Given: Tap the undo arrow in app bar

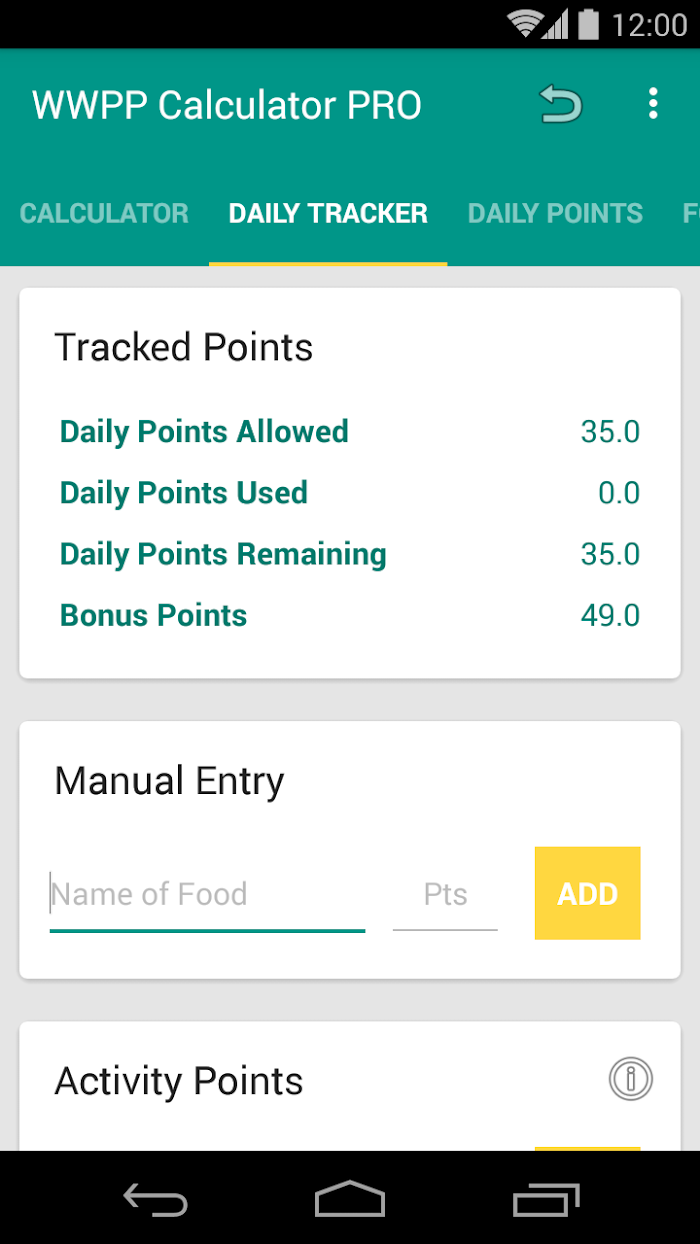Looking at the screenshot, I should (x=560, y=105).
